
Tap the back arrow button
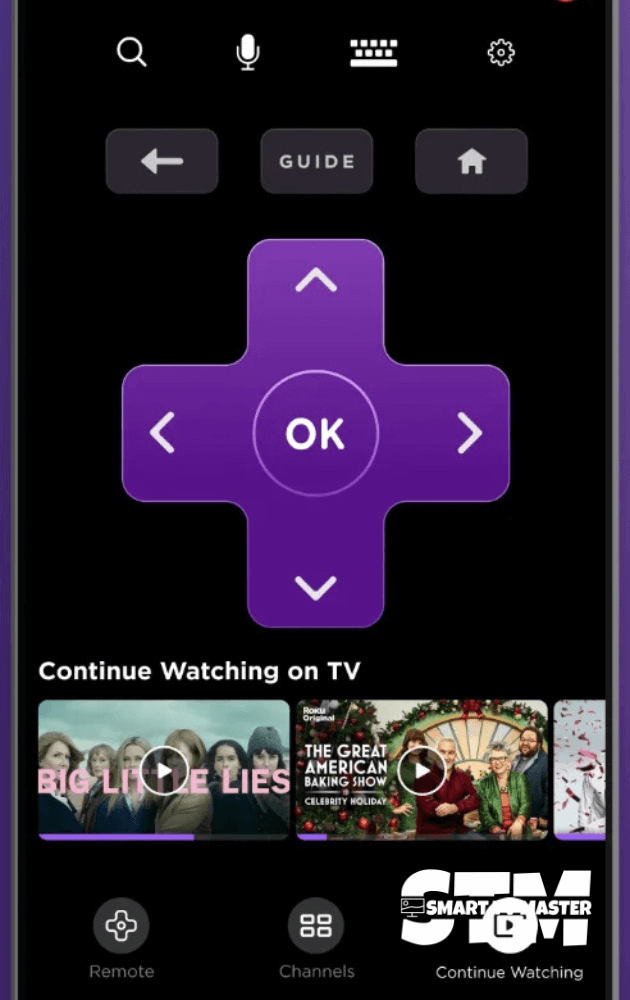[162, 161]
